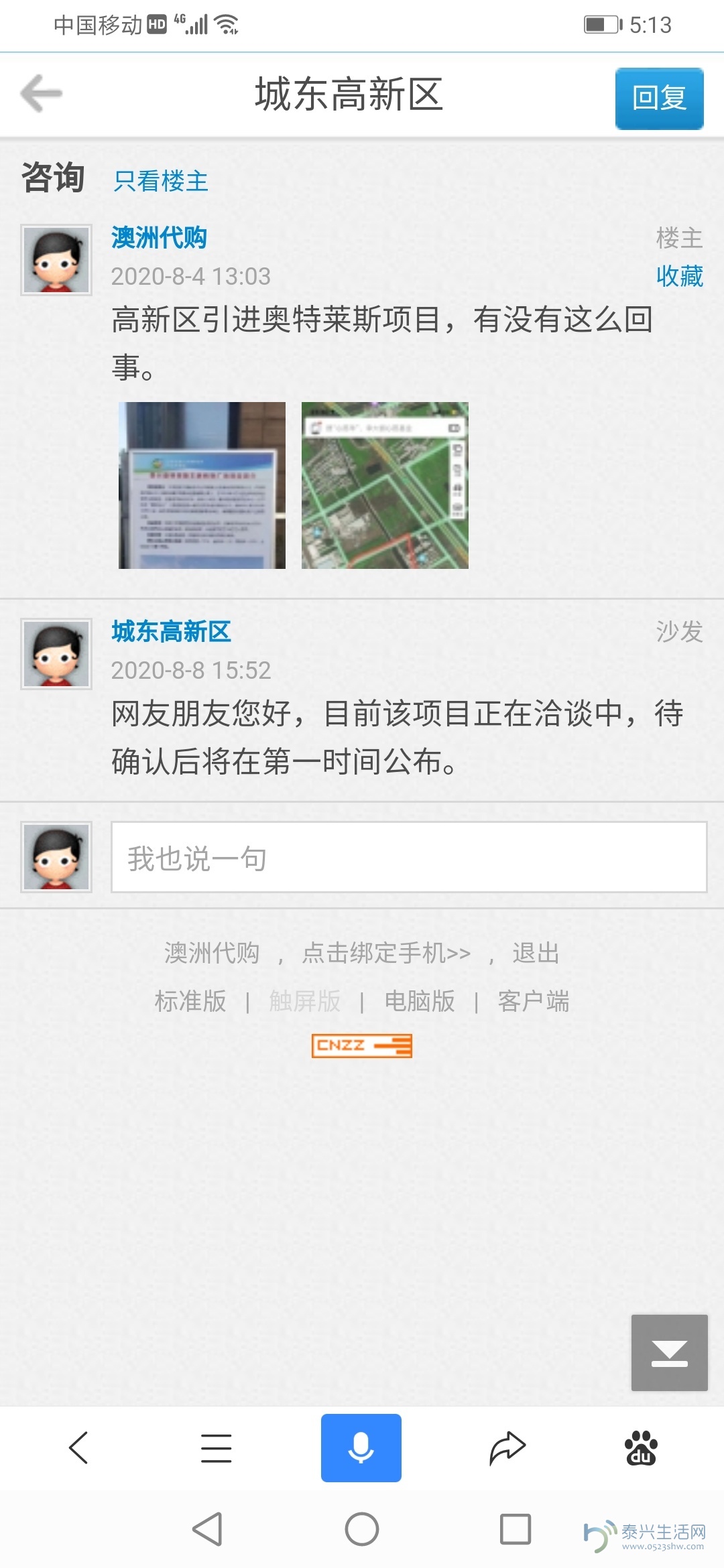This screenshot has height=1568, width=724.
Task: Open Baidu home paw icon
Action: 642,1447
